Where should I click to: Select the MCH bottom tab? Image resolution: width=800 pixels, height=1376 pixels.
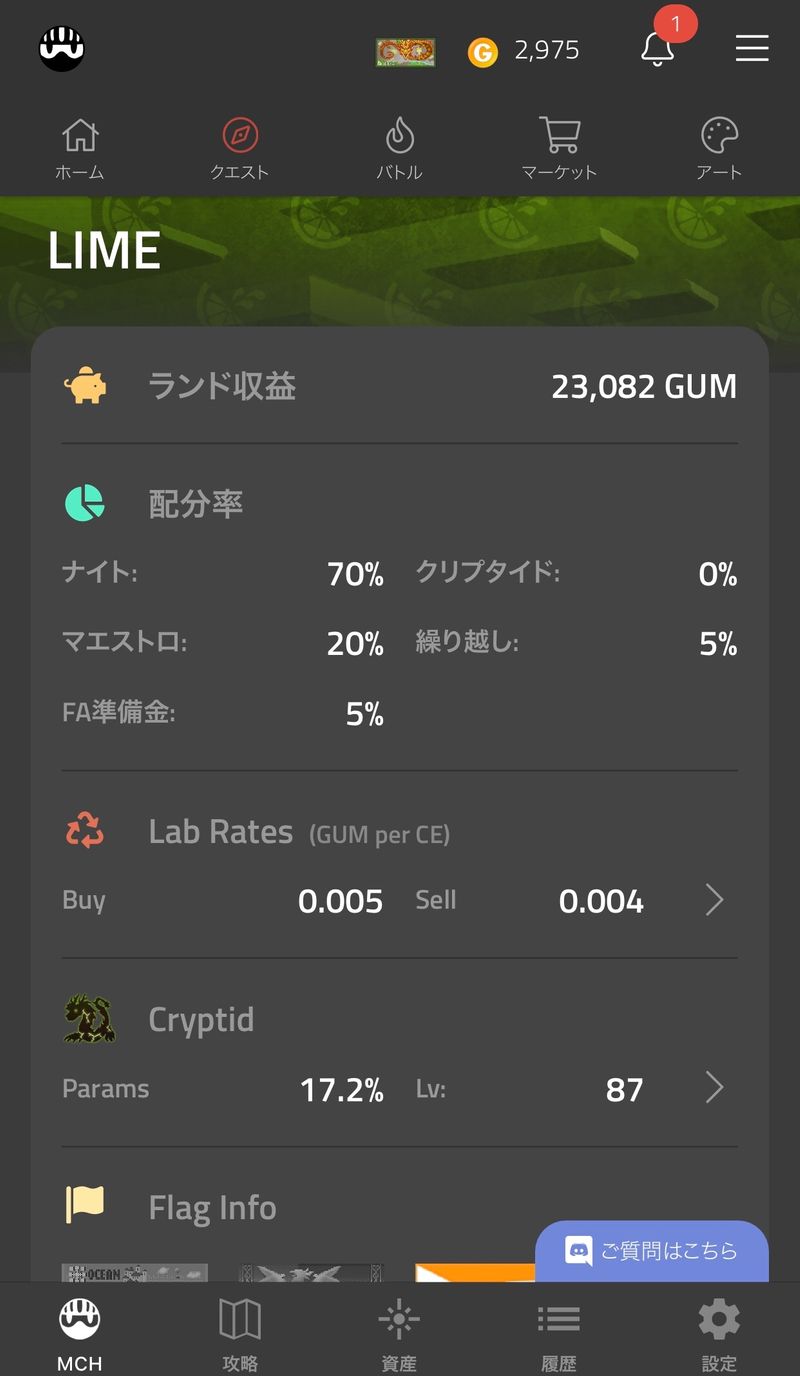tap(80, 1333)
